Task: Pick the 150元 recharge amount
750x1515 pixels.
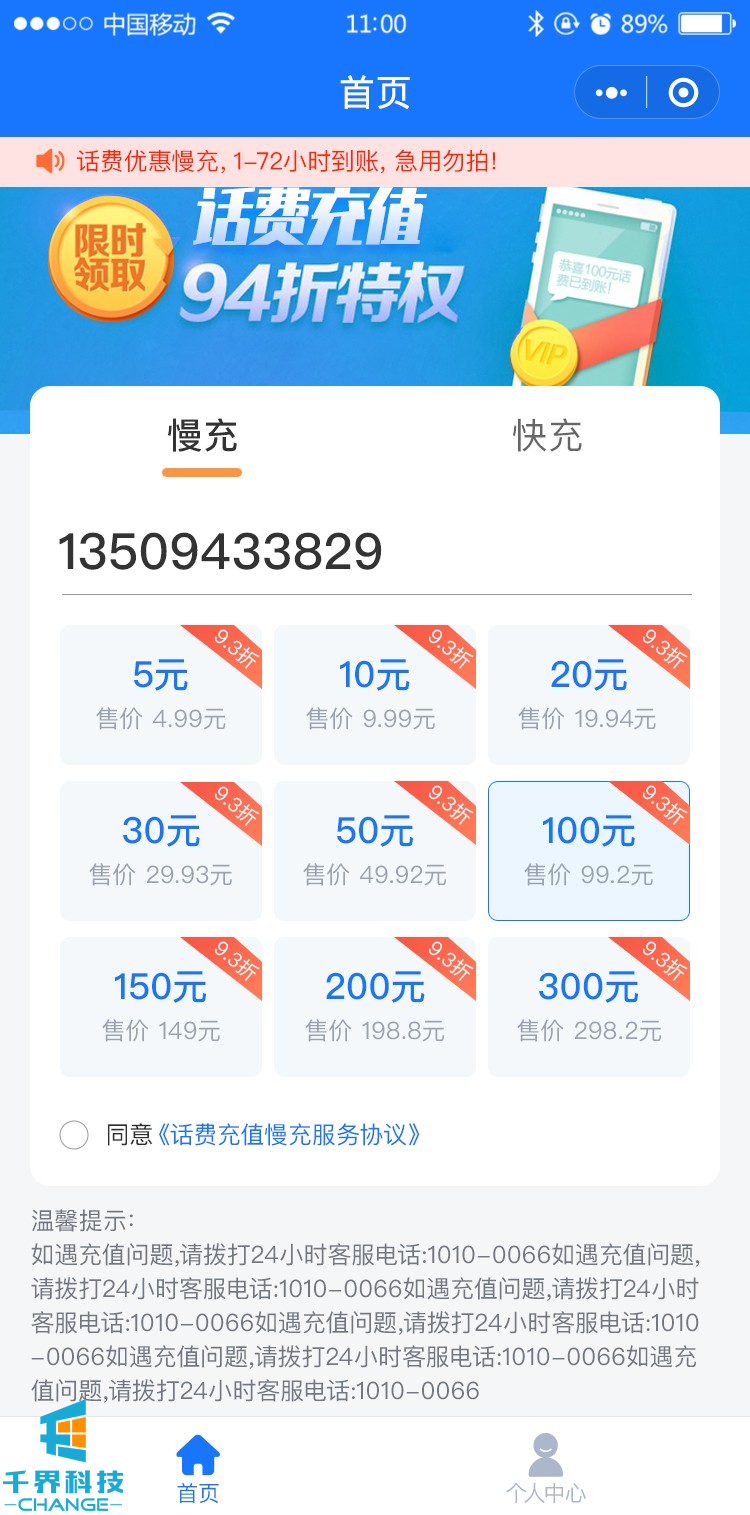Action: coord(161,1006)
